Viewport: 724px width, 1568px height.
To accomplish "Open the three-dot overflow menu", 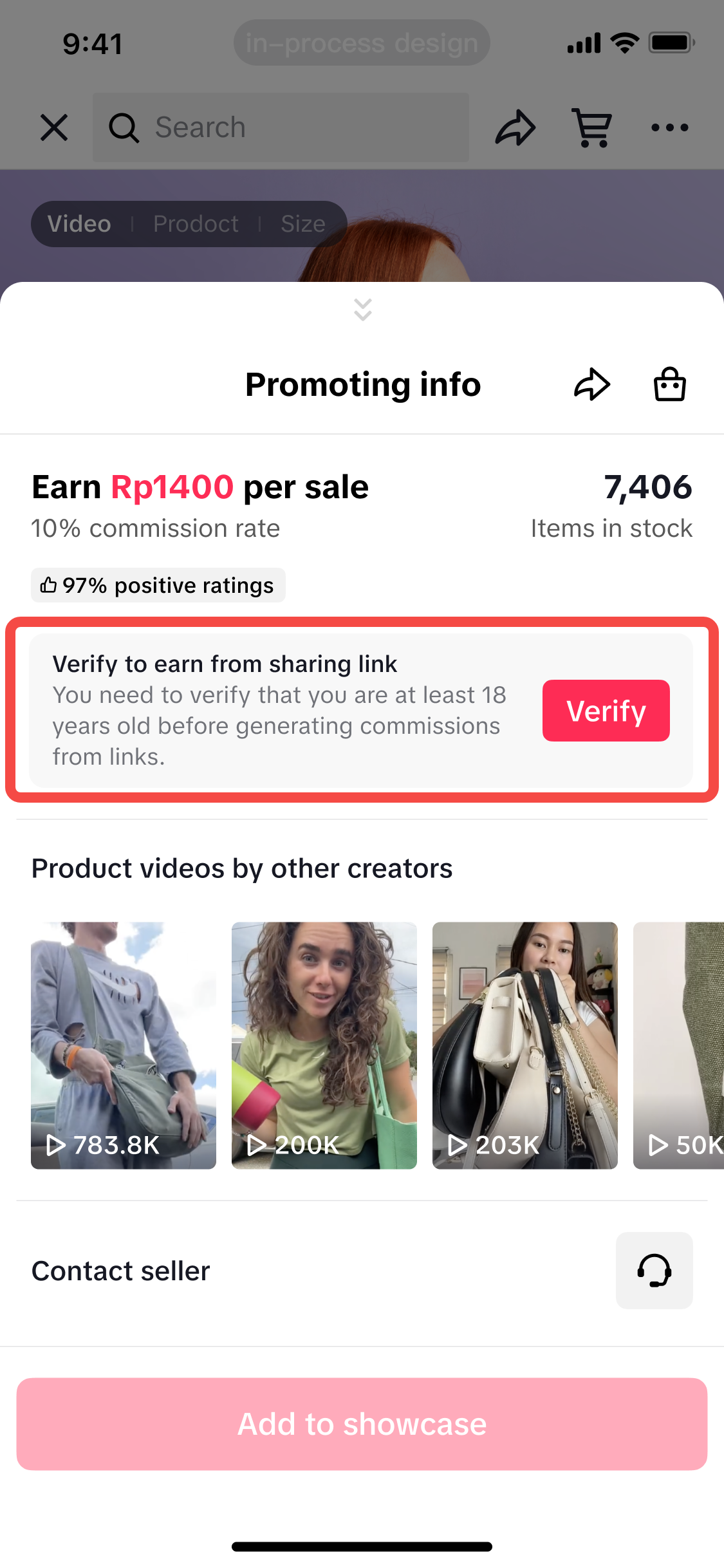I will click(x=669, y=127).
